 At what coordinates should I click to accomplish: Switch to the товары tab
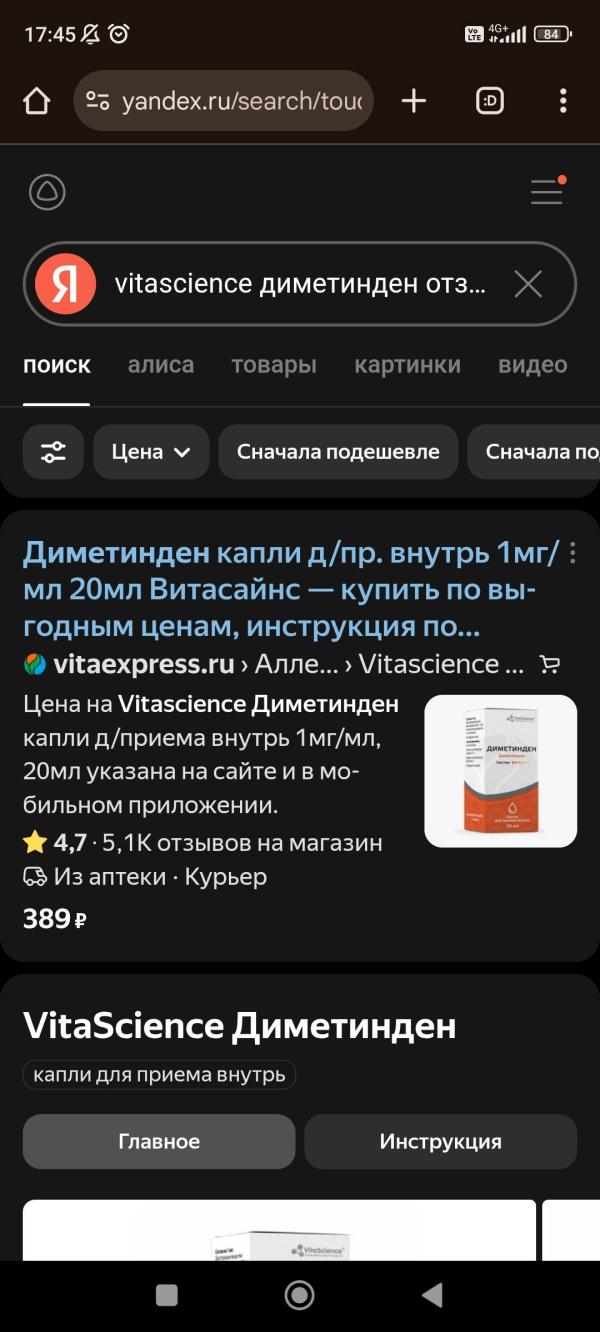pyautogui.click(x=274, y=365)
